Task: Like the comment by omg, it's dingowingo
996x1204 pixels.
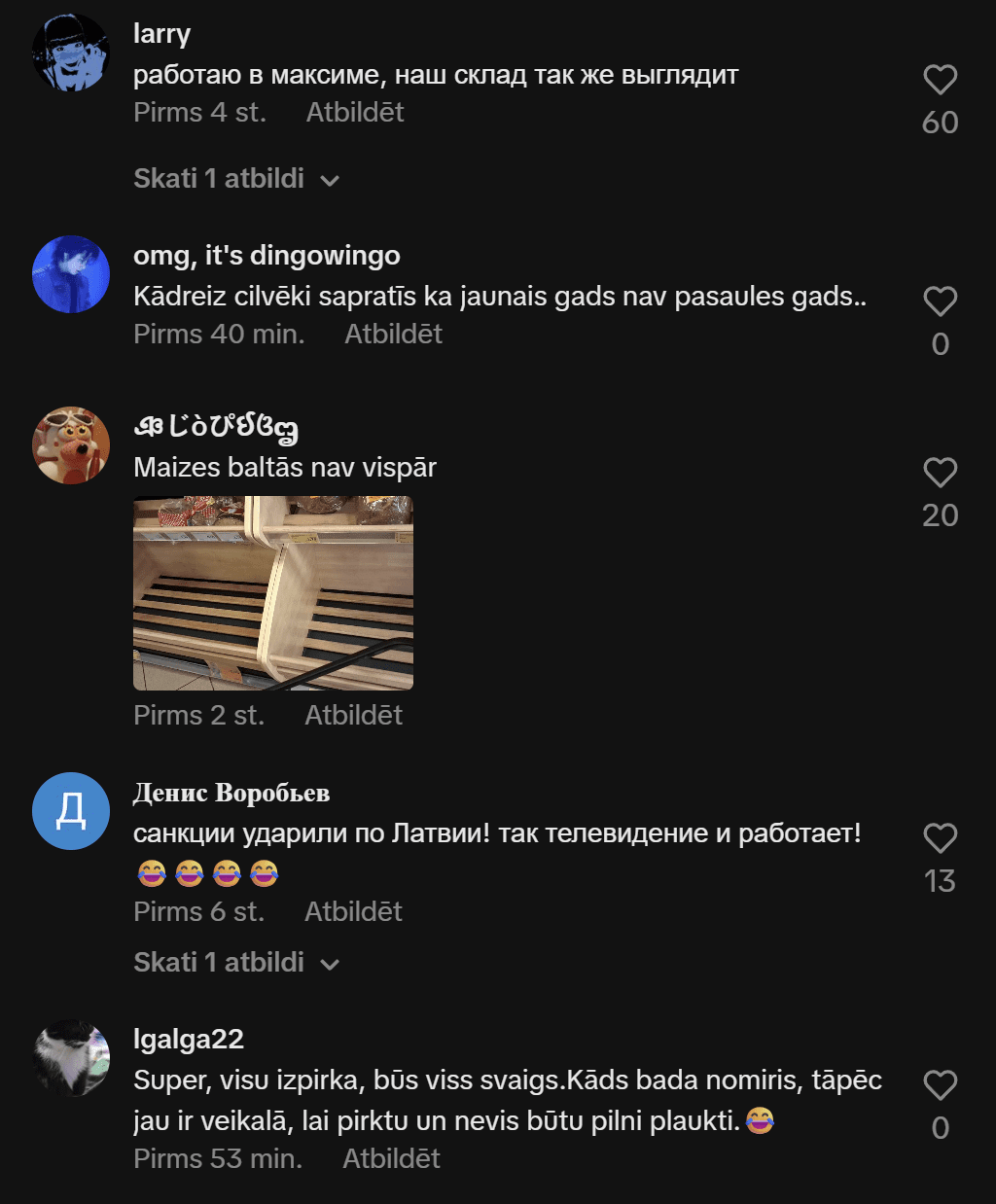Action: point(940,301)
